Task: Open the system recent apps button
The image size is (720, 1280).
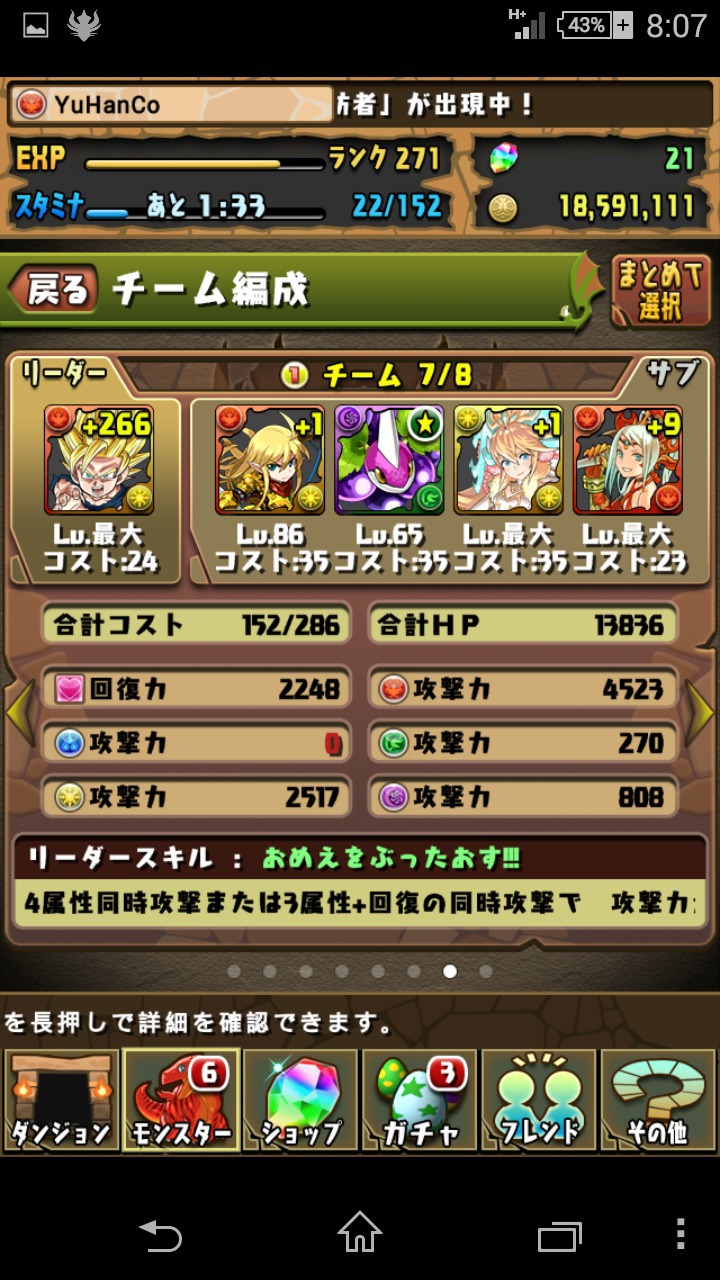Action: [x=559, y=1235]
